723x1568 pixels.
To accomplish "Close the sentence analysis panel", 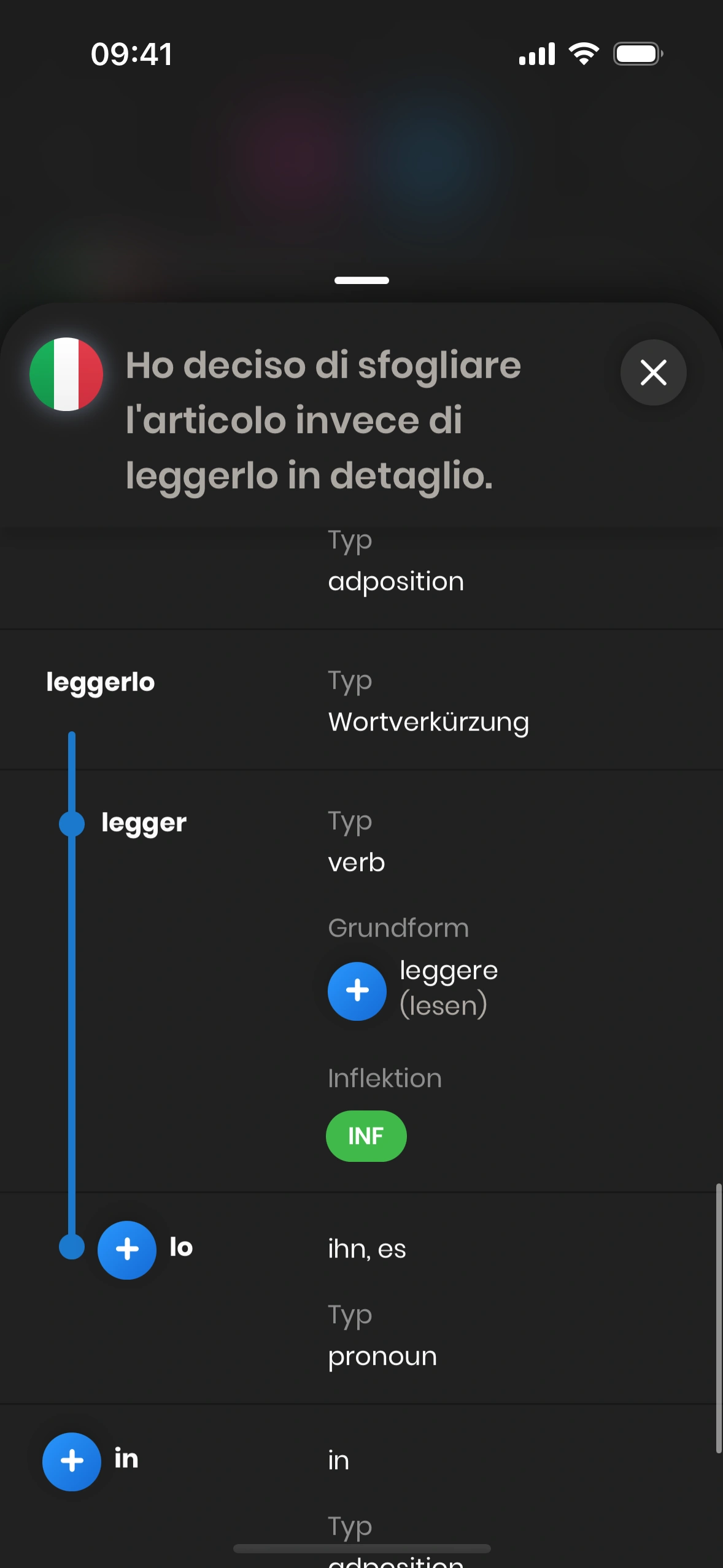I will [x=653, y=372].
